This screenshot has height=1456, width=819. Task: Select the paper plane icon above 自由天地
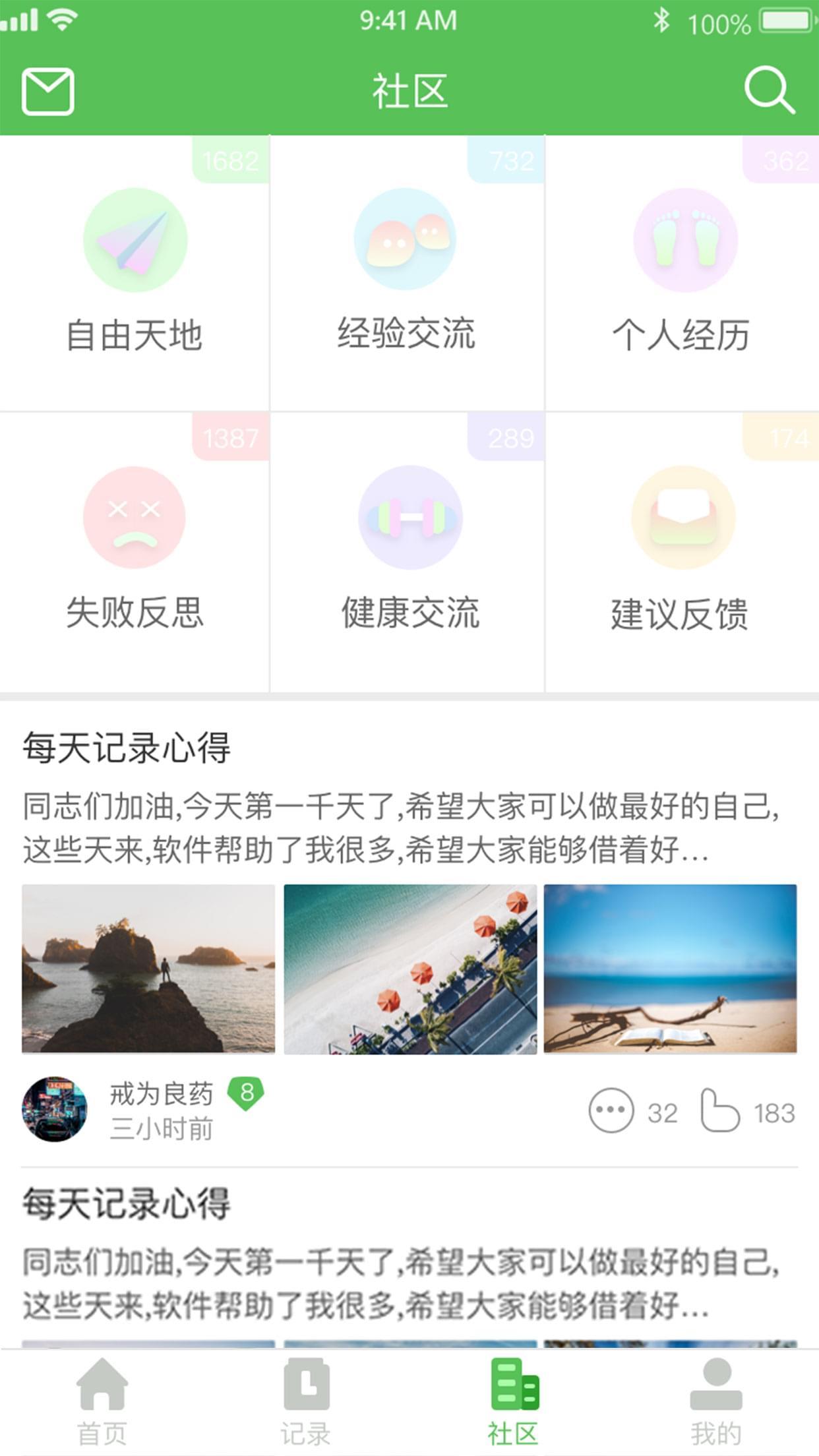pos(135,241)
